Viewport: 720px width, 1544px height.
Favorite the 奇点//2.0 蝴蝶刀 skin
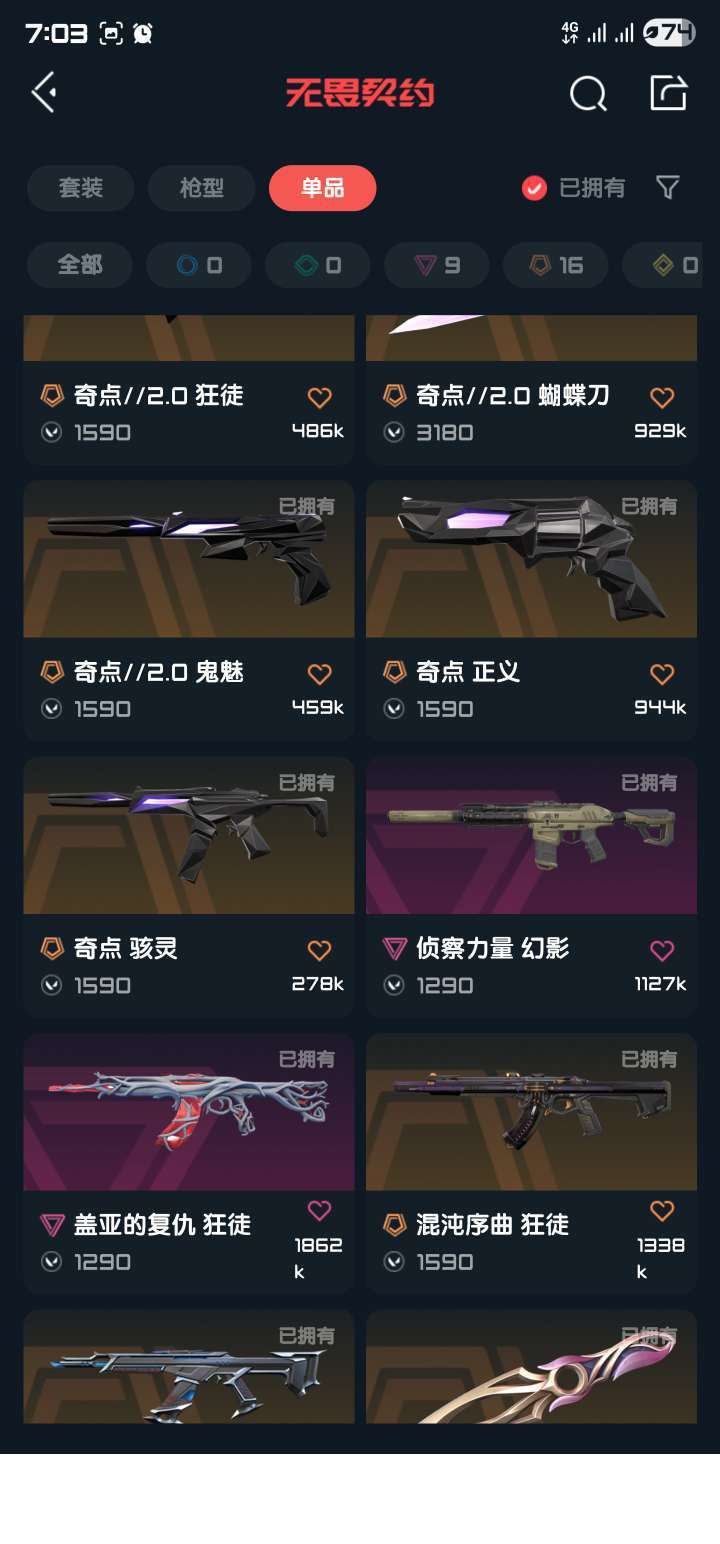662,397
